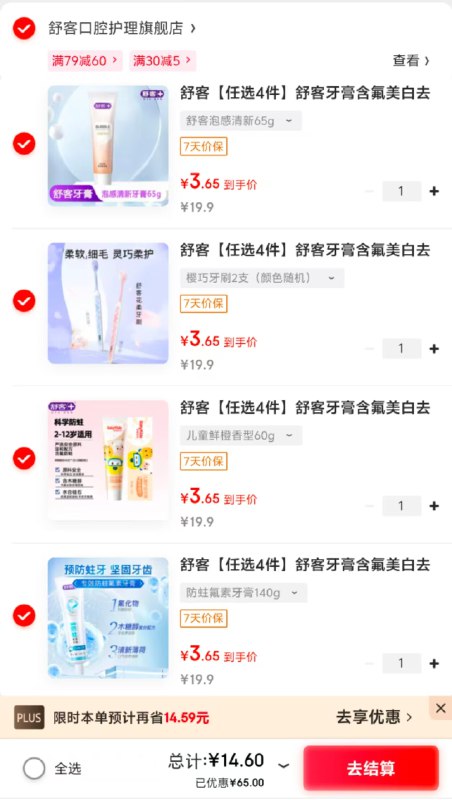This screenshot has height=800, width=452.
Task: Open the 满79减60 coupon chip
Action: click(x=85, y=61)
